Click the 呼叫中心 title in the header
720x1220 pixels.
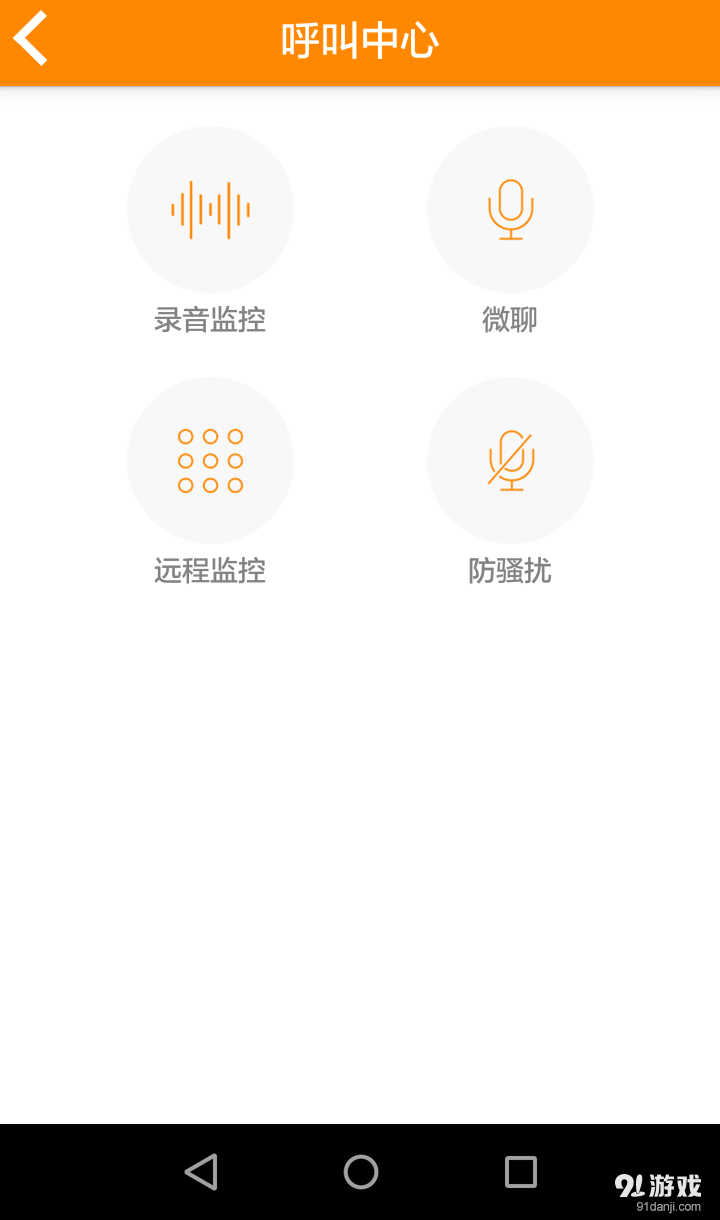click(360, 38)
